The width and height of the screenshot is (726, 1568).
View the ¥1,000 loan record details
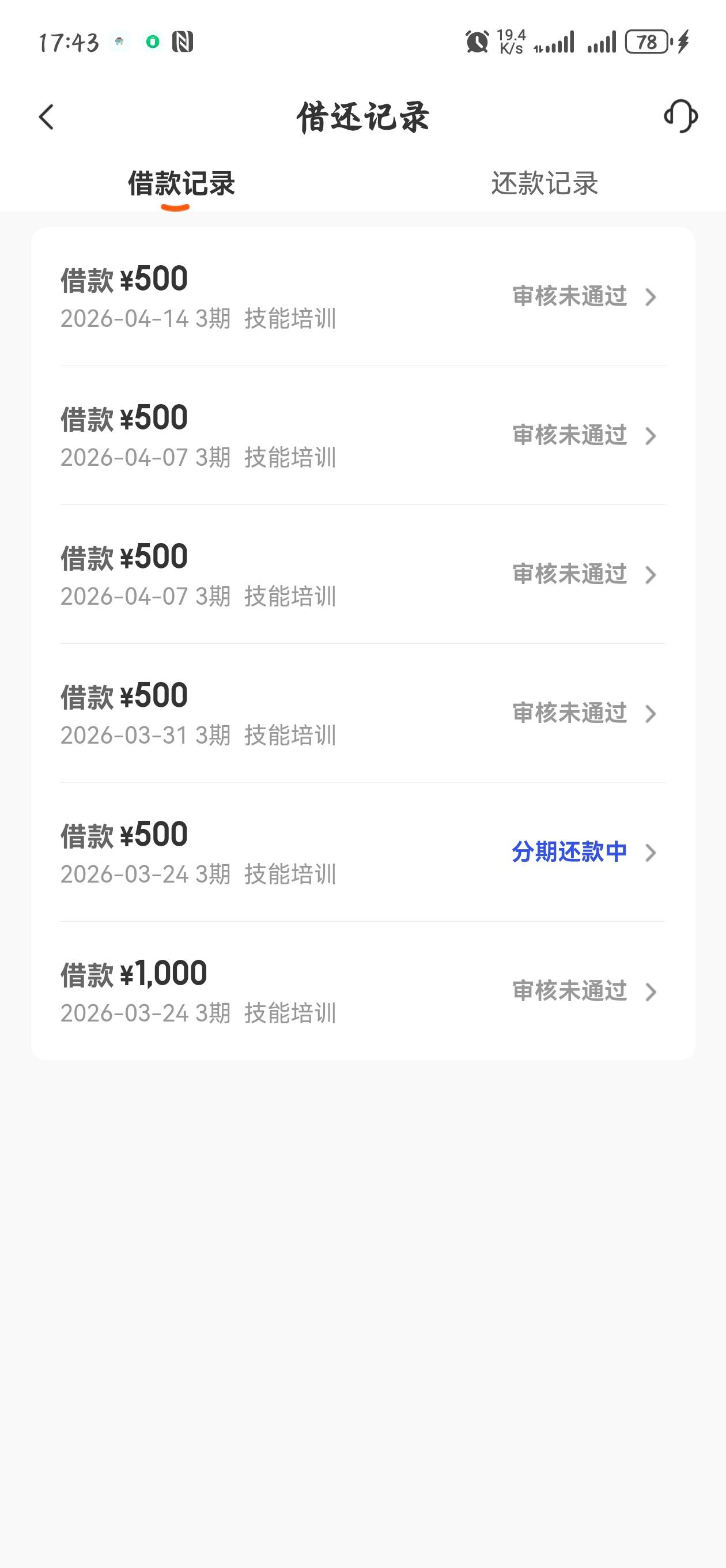(362, 991)
